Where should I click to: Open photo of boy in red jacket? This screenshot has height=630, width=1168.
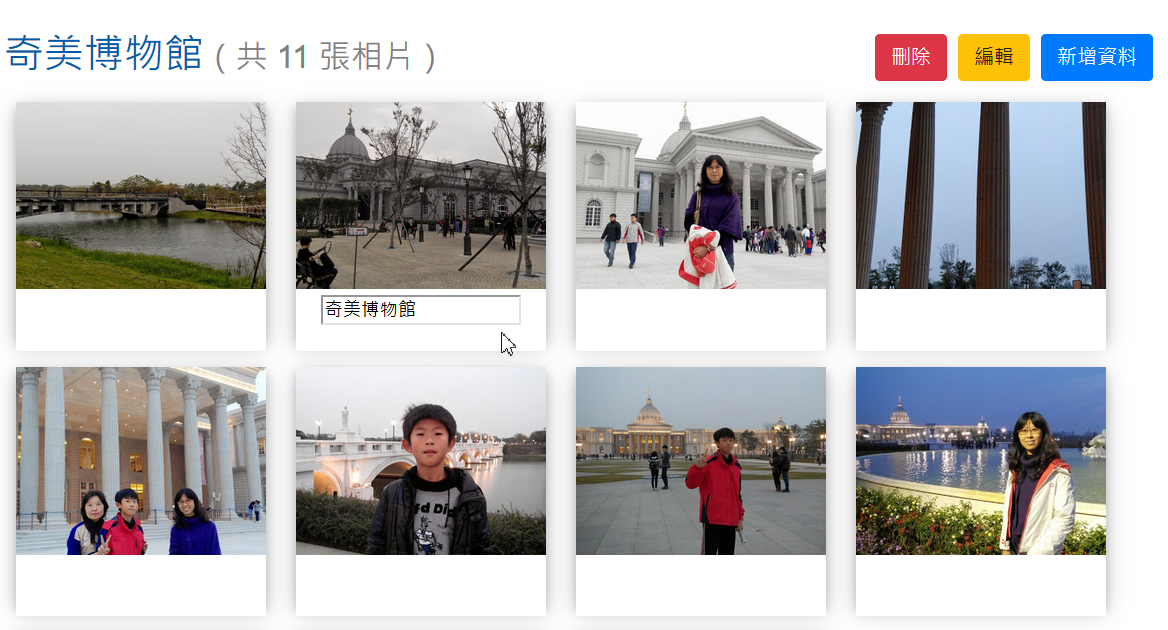tap(701, 461)
